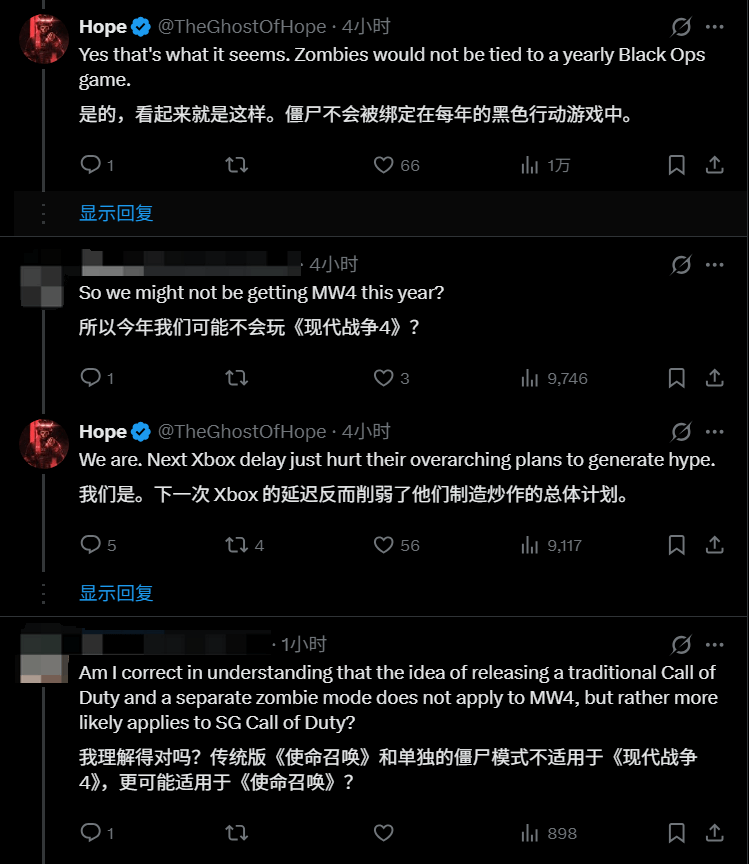Show replies under Hope's Zombies tweet

click(116, 213)
